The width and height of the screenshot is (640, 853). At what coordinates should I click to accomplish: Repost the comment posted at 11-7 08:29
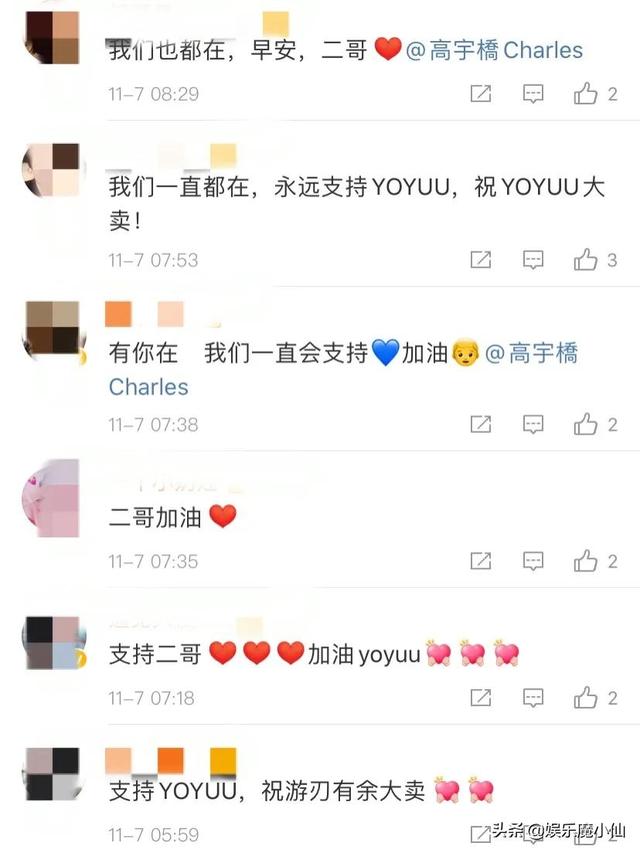(481, 94)
